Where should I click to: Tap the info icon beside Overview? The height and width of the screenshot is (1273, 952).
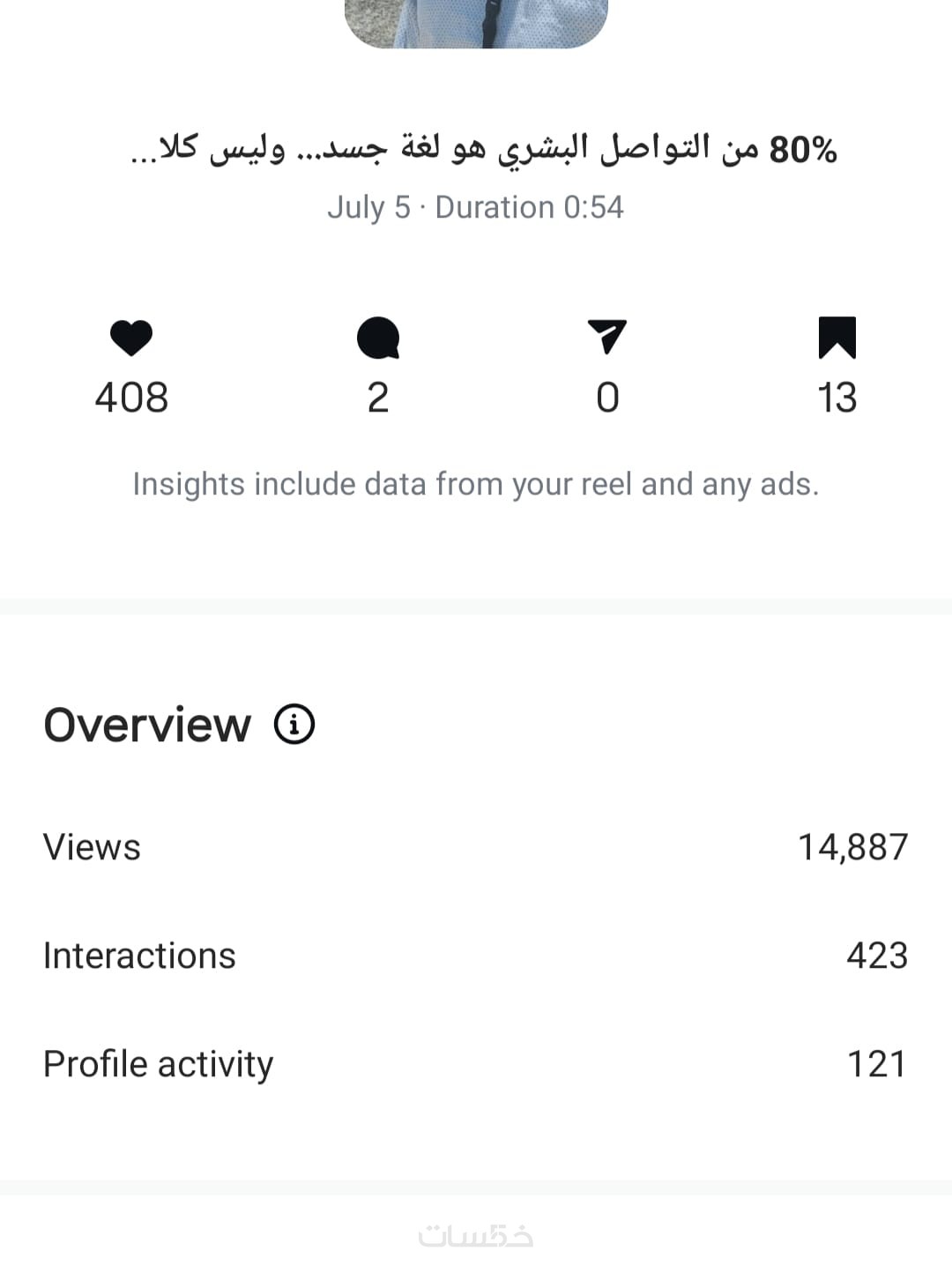point(294,725)
